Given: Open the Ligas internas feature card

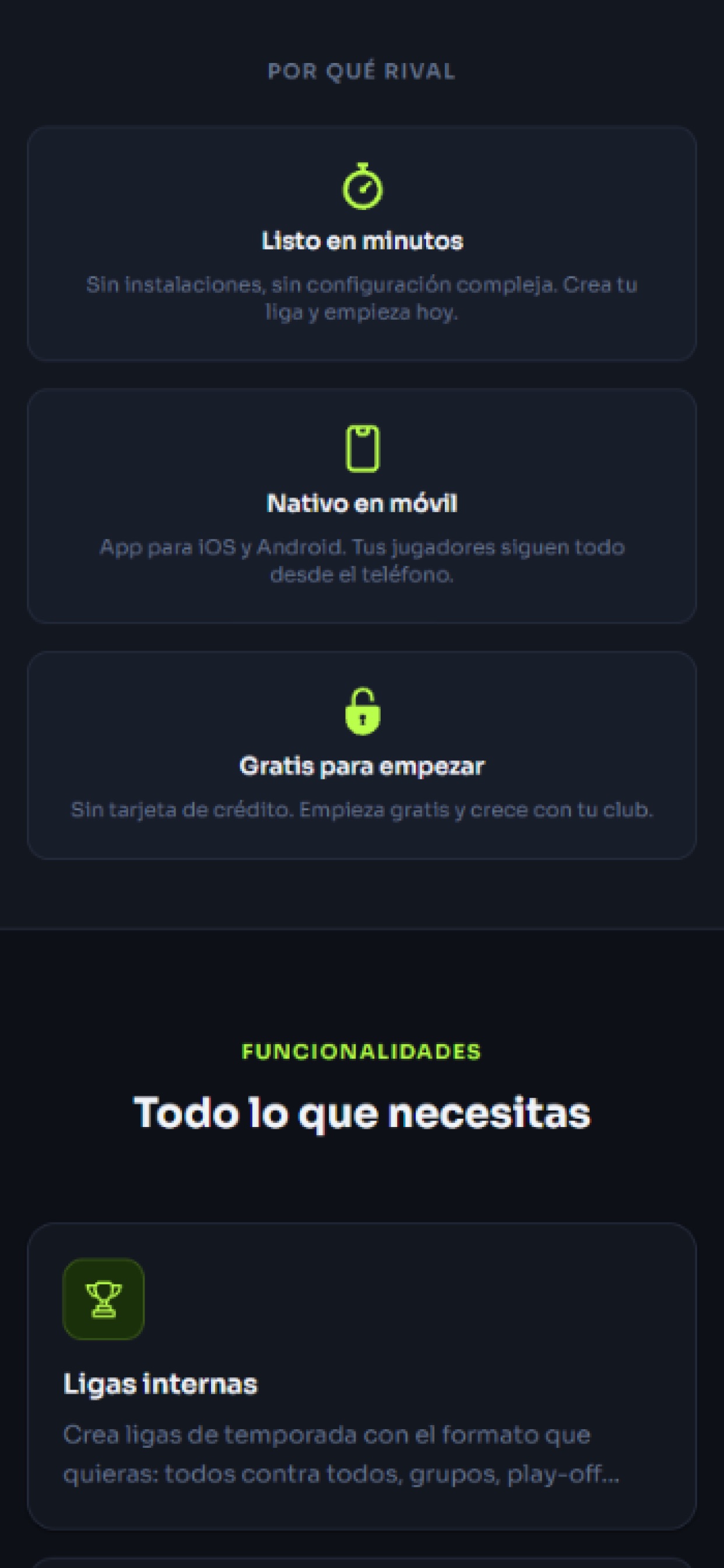Looking at the screenshot, I should [362, 1376].
